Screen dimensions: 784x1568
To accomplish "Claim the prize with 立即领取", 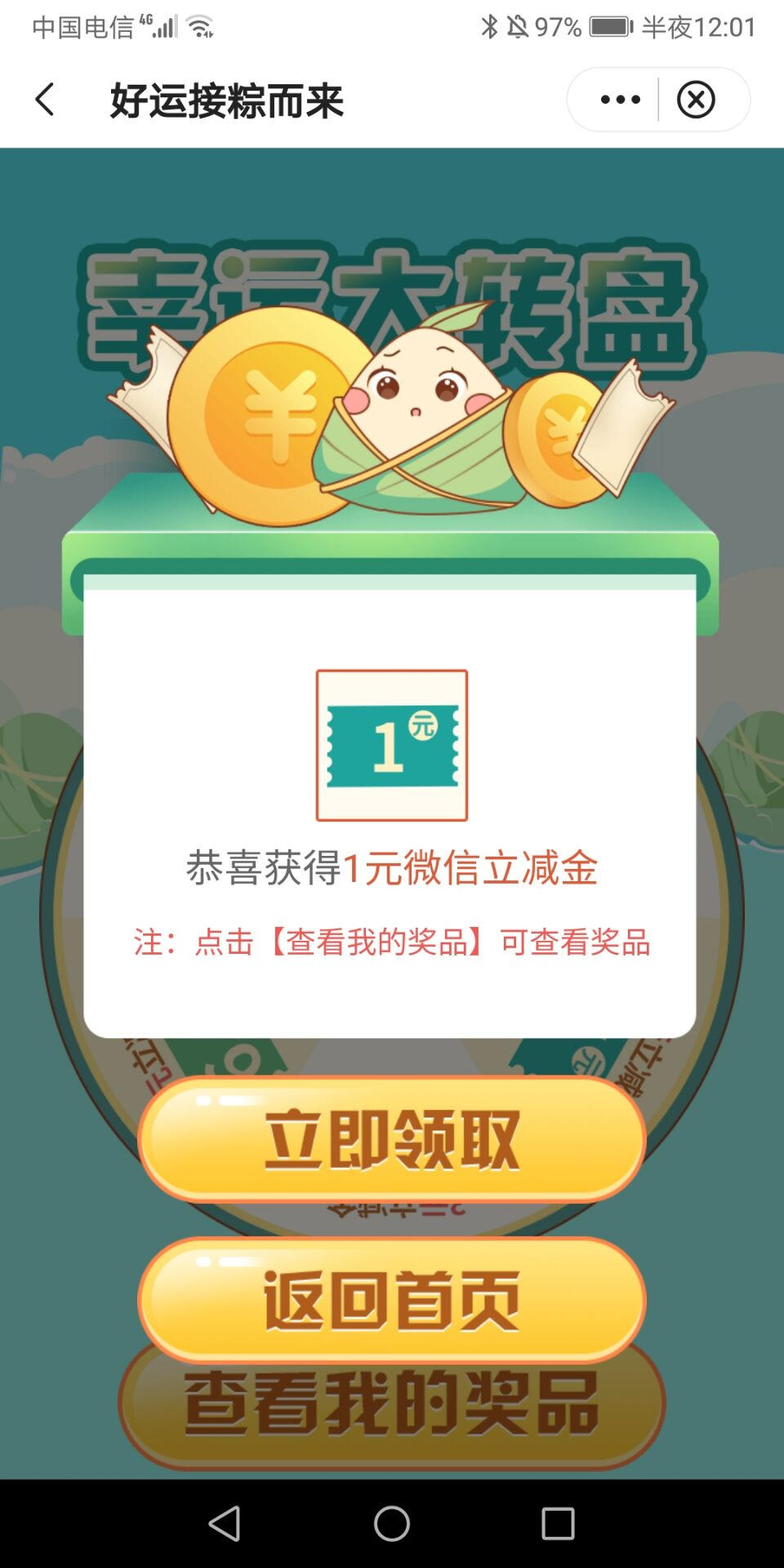I will [x=391, y=1138].
